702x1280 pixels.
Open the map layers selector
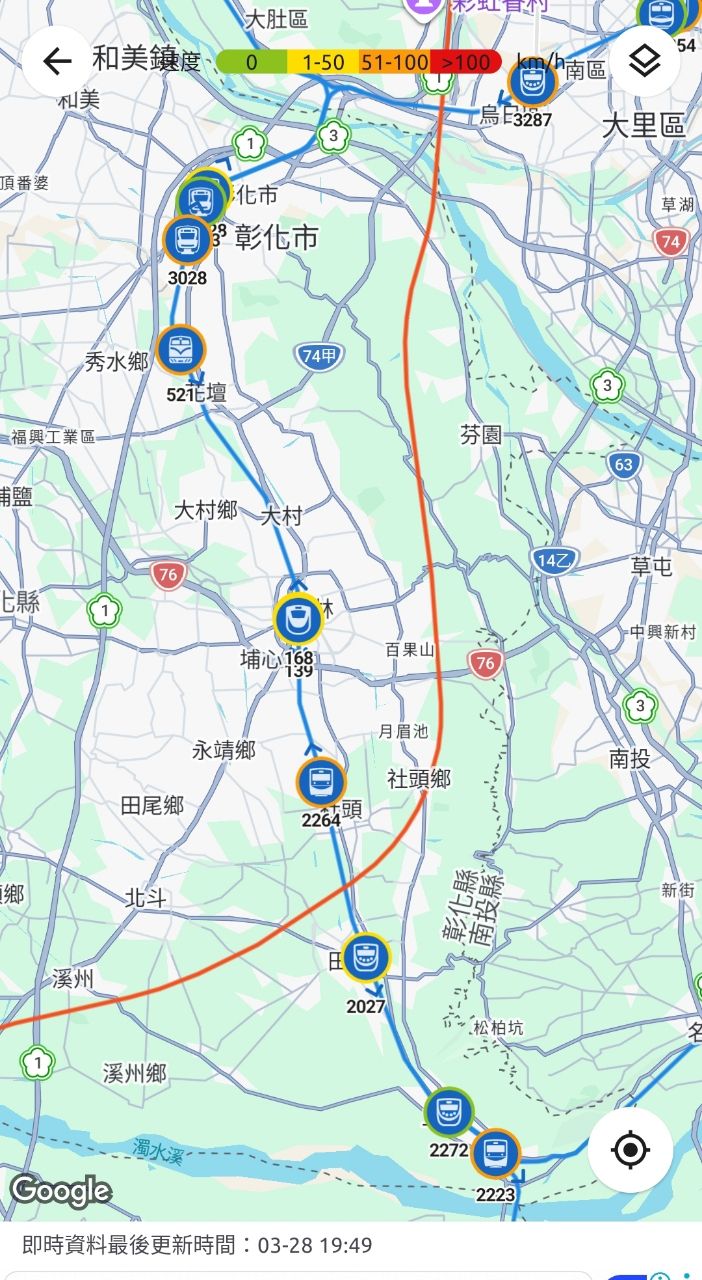pyautogui.click(x=645, y=61)
